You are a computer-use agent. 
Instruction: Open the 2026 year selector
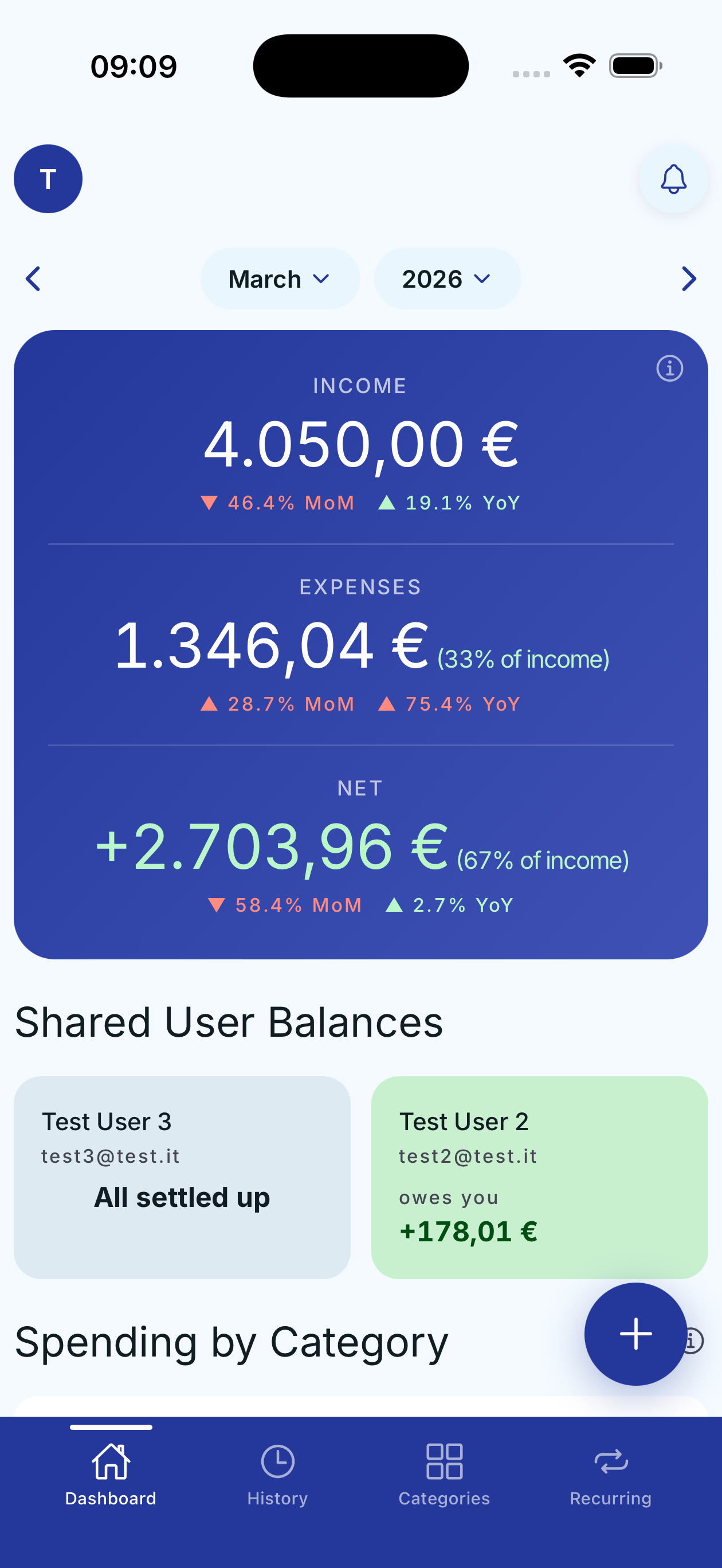pyautogui.click(x=447, y=278)
